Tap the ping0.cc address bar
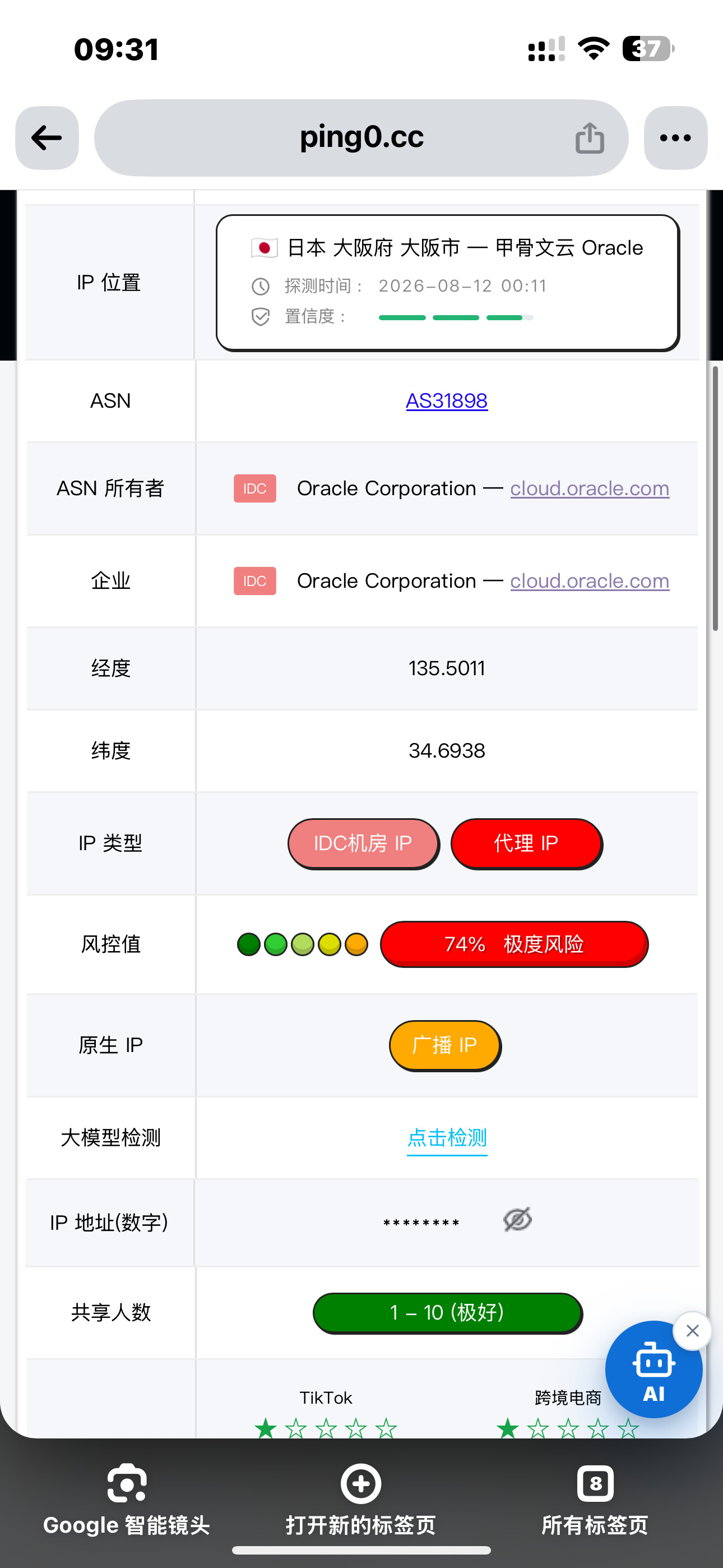Image resolution: width=723 pixels, height=1568 pixels. click(x=361, y=138)
